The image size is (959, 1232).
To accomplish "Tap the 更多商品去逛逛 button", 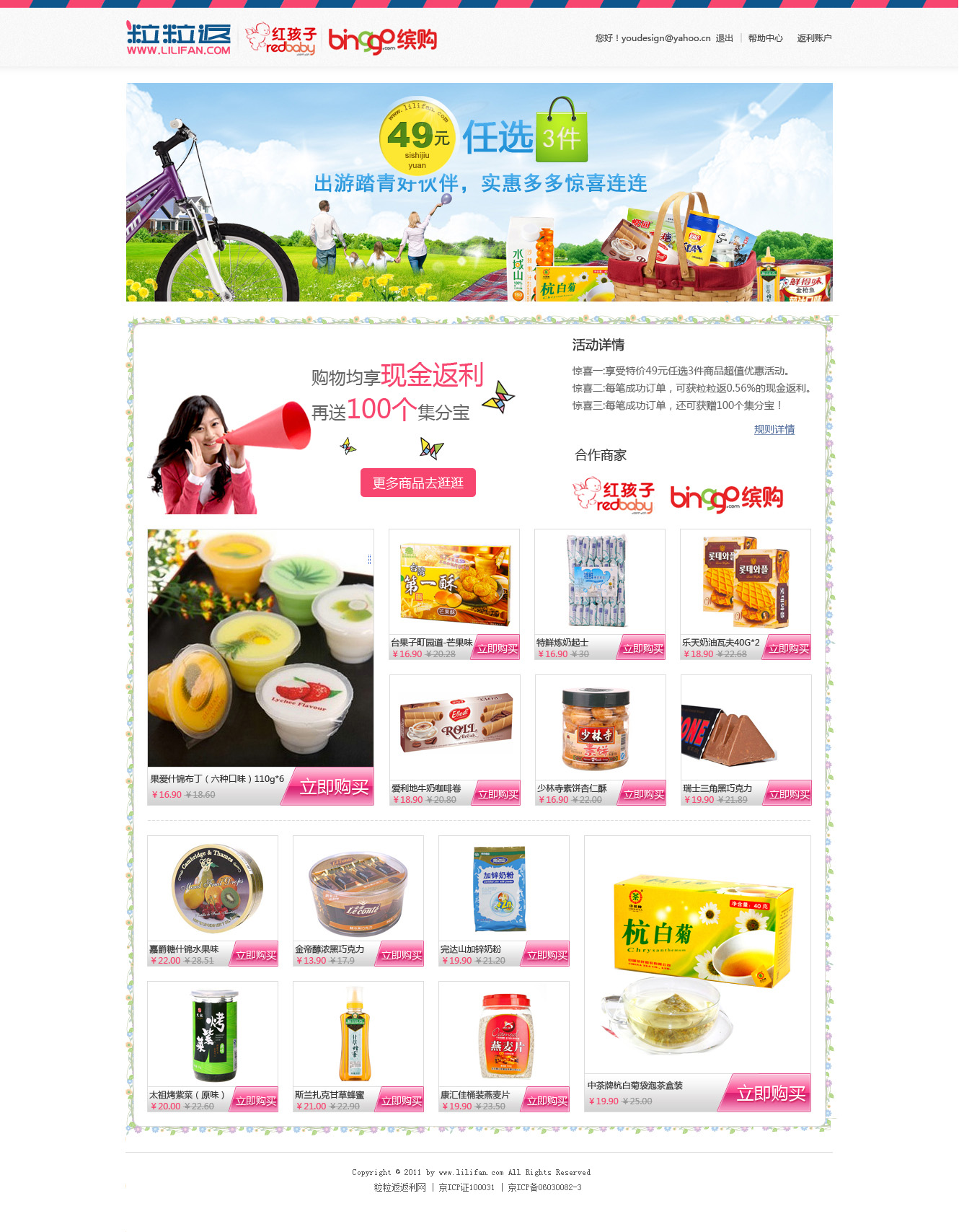I will click(x=418, y=483).
